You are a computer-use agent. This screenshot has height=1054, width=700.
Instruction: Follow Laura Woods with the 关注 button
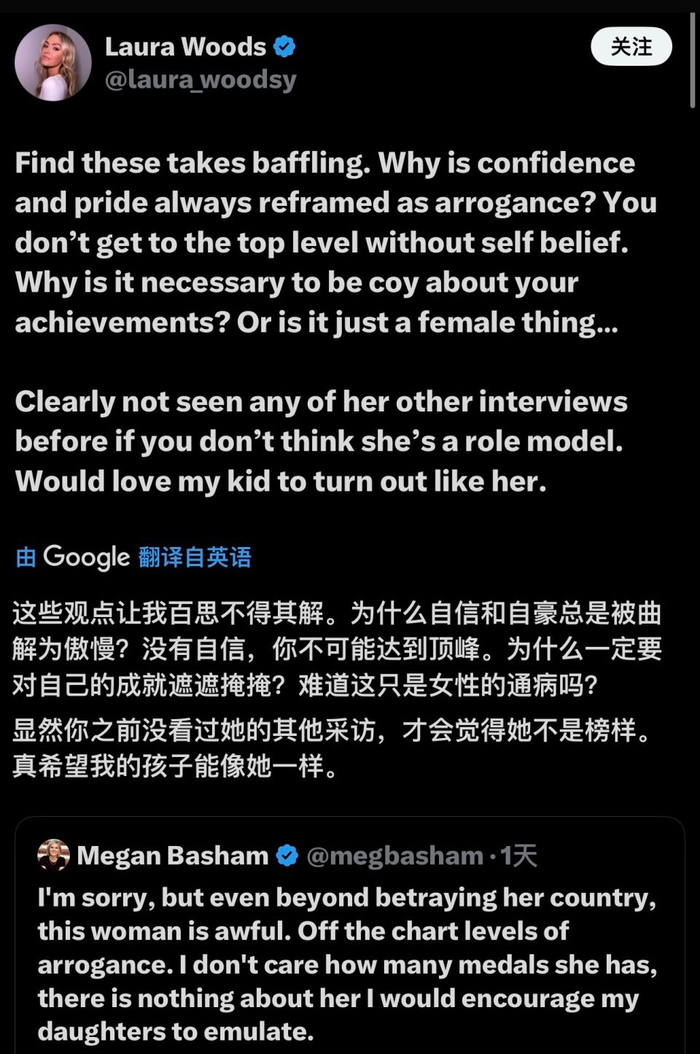point(631,47)
